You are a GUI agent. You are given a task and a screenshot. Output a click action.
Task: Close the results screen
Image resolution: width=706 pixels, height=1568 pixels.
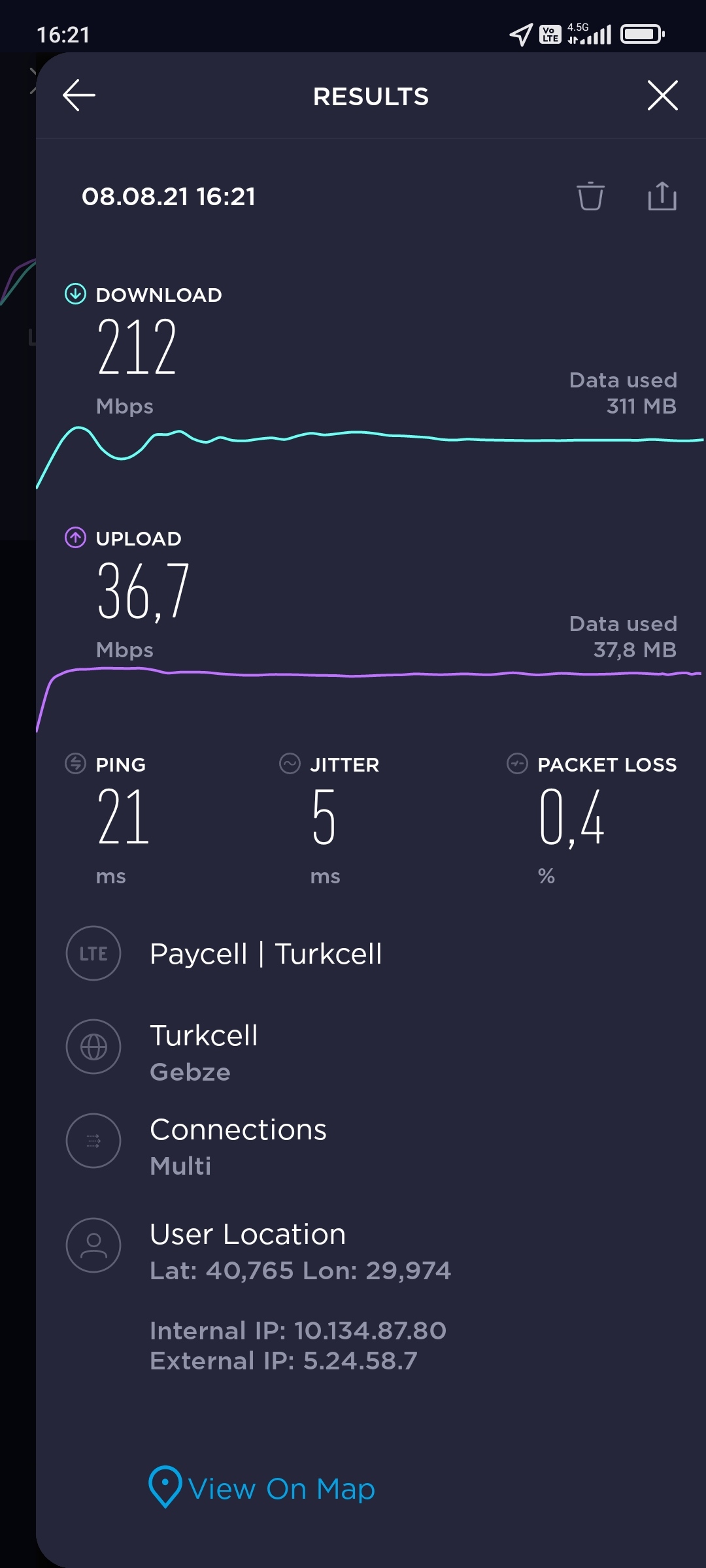point(662,95)
